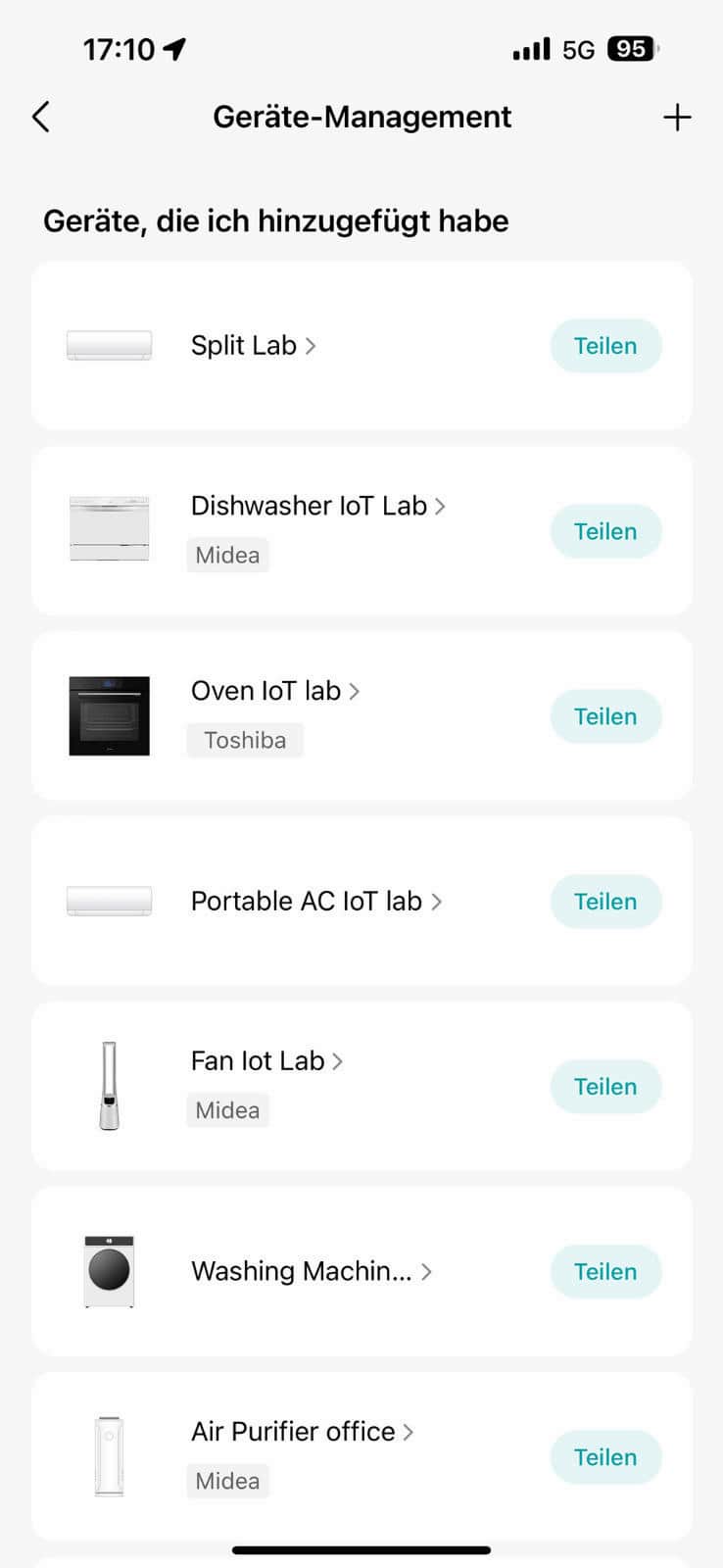The width and height of the screenshot is (723, 1568).
Task: Share the Washing Machine device
Action: pos(605,1272)
